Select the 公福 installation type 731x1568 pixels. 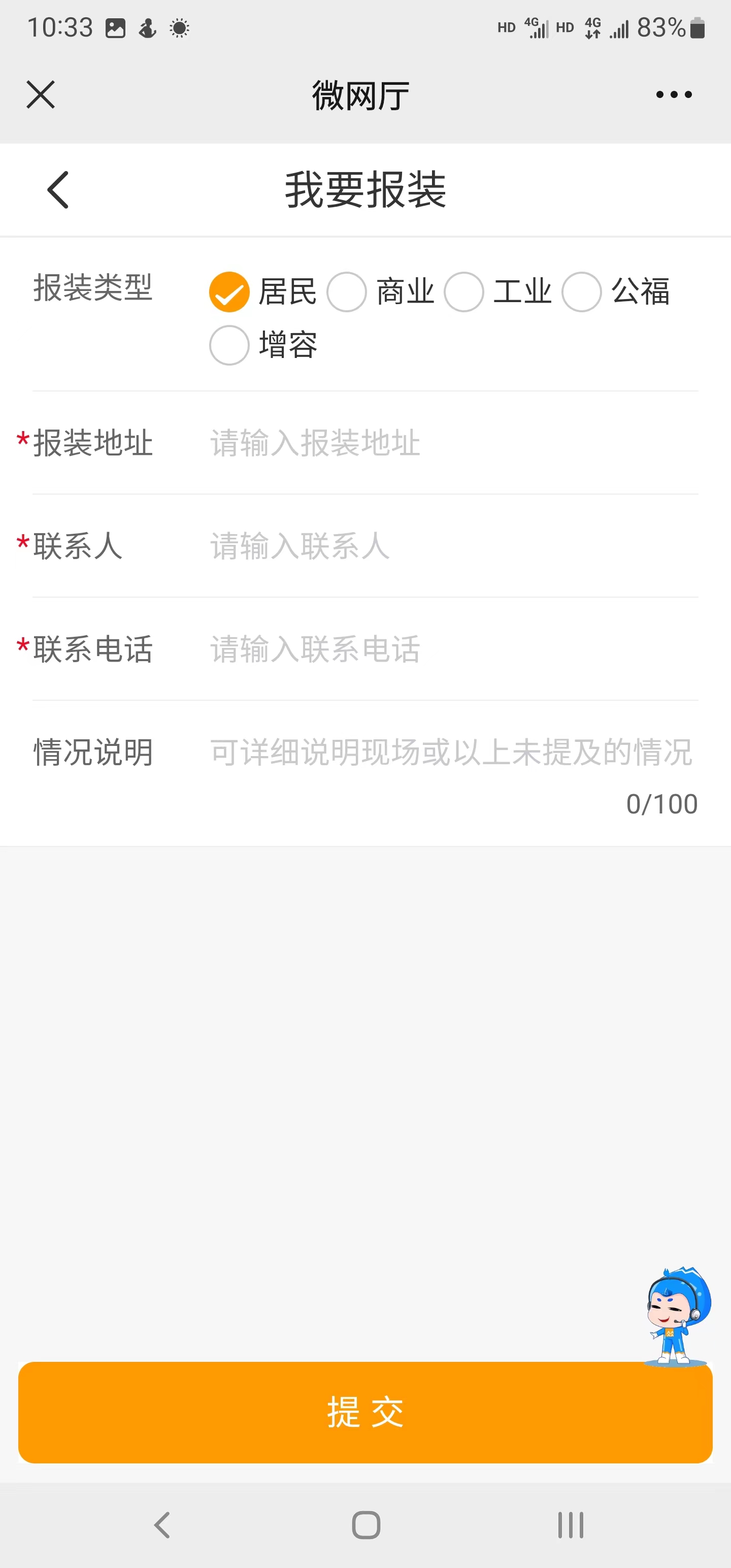pyautogui.click(x=582, y=291)
